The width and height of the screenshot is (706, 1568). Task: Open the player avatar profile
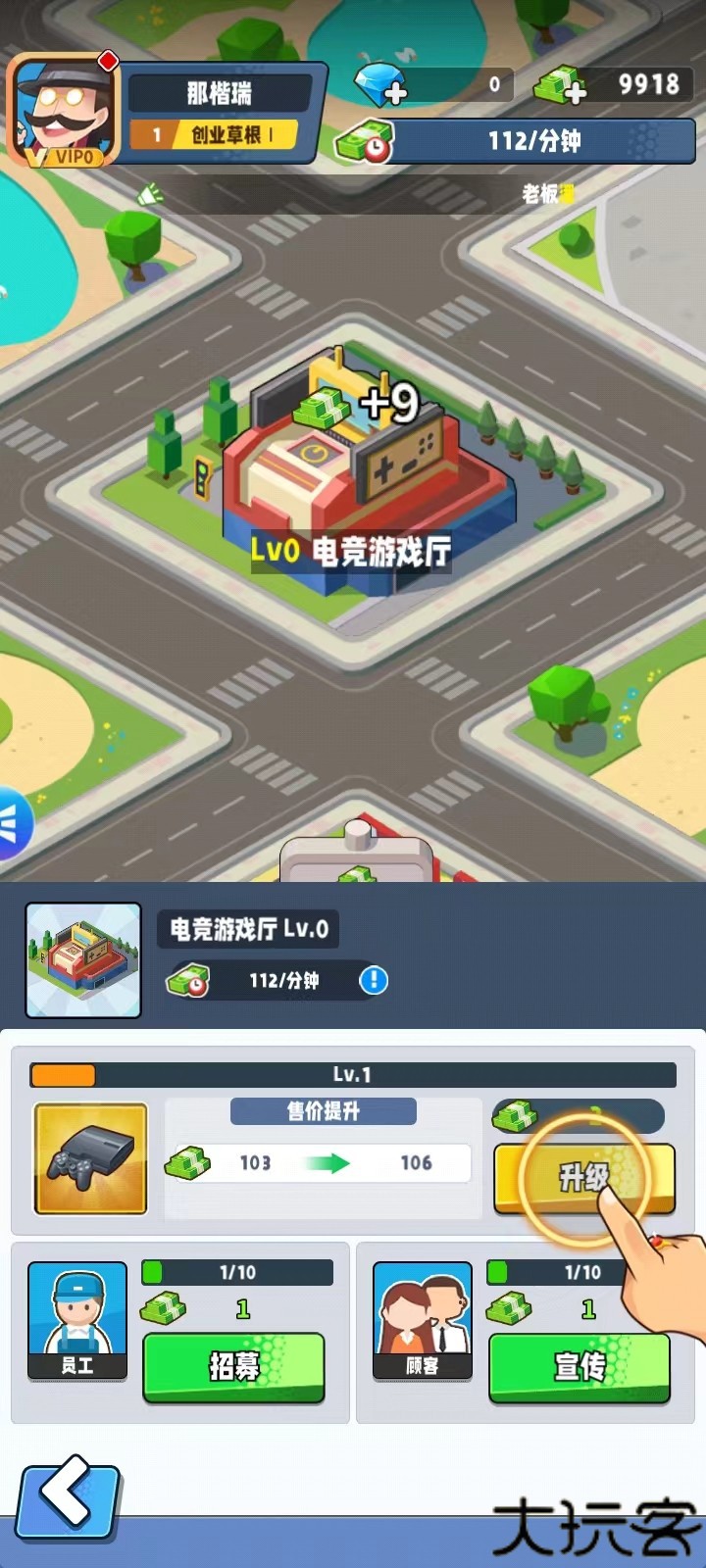[x=64, y=110]
